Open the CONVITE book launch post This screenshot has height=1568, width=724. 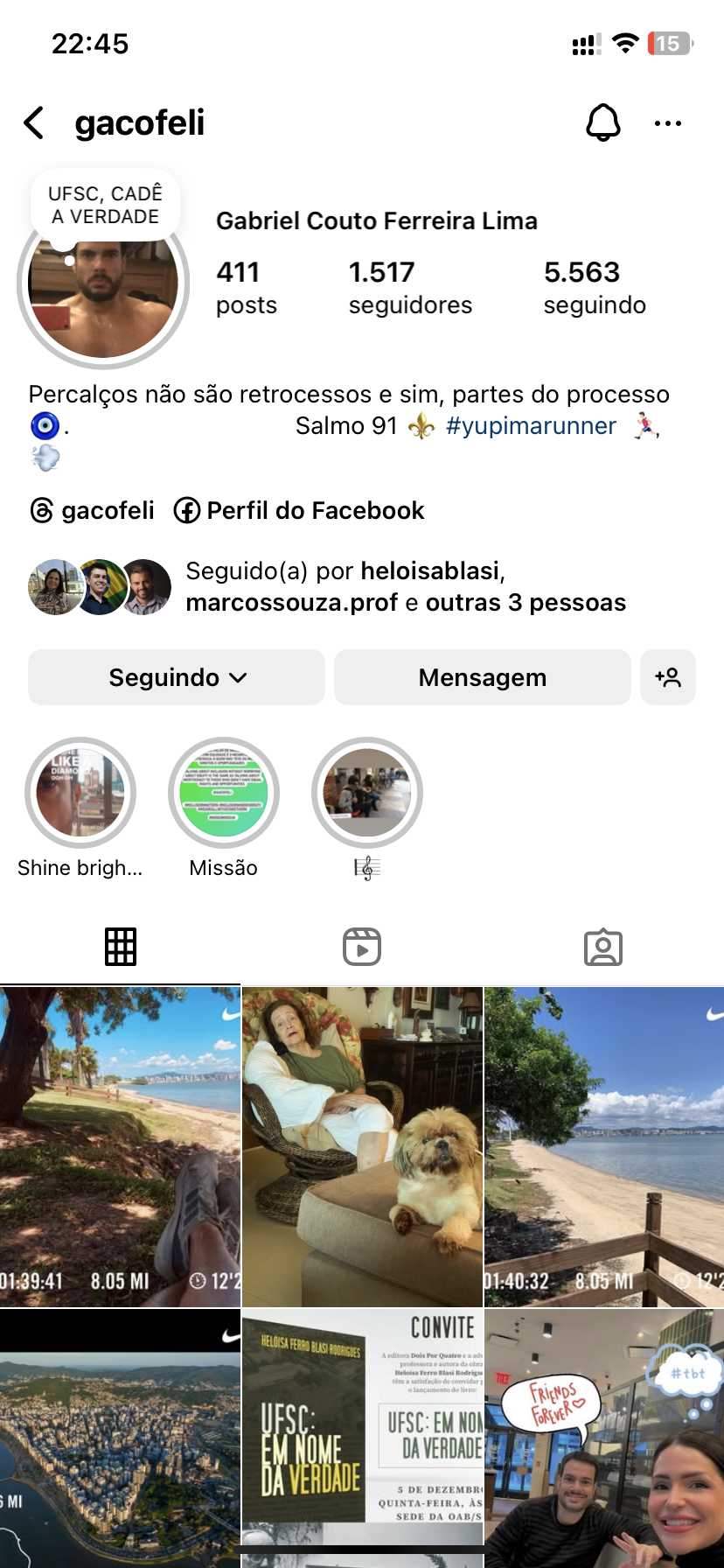tap(362, 1435)
